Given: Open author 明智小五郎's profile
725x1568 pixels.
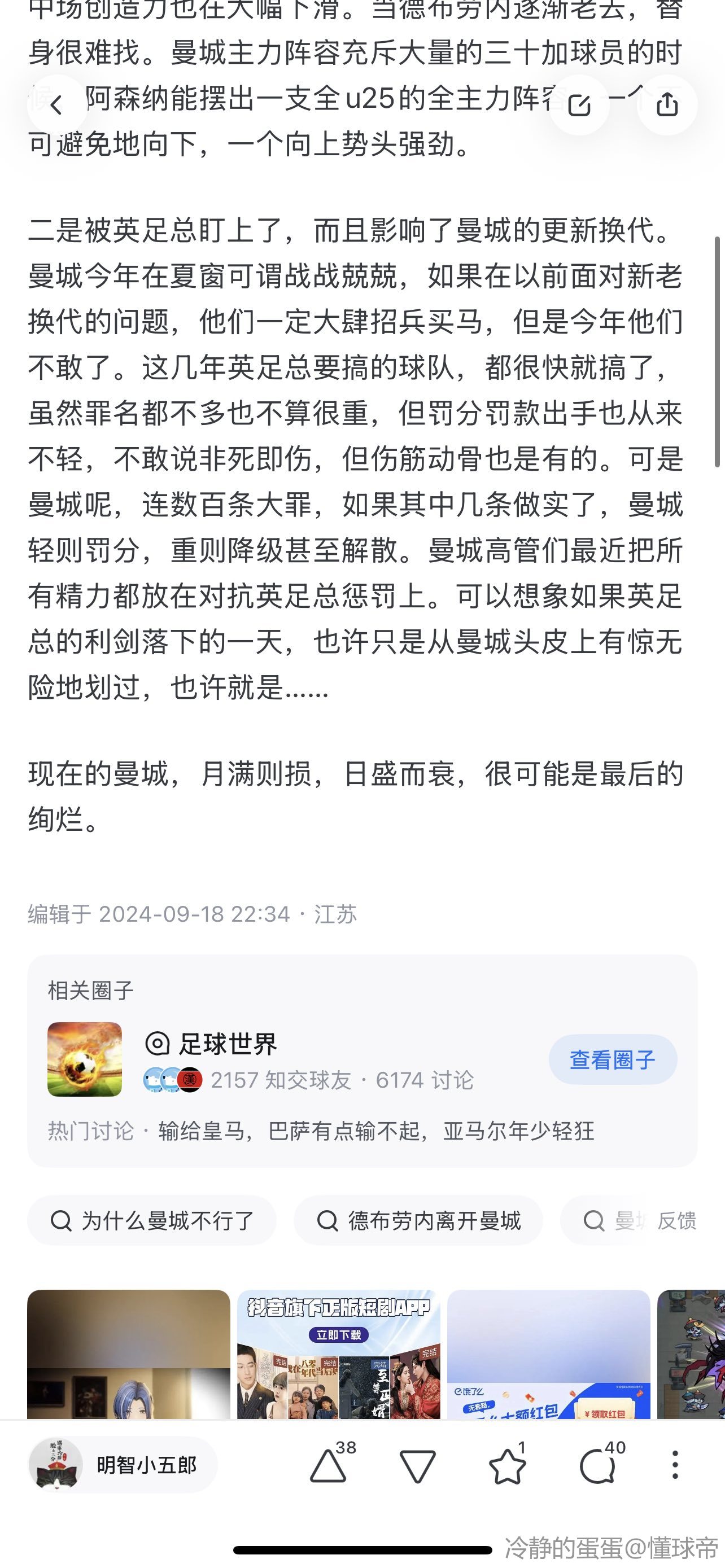Looking at the screenshot, I should click(123, 1465).
